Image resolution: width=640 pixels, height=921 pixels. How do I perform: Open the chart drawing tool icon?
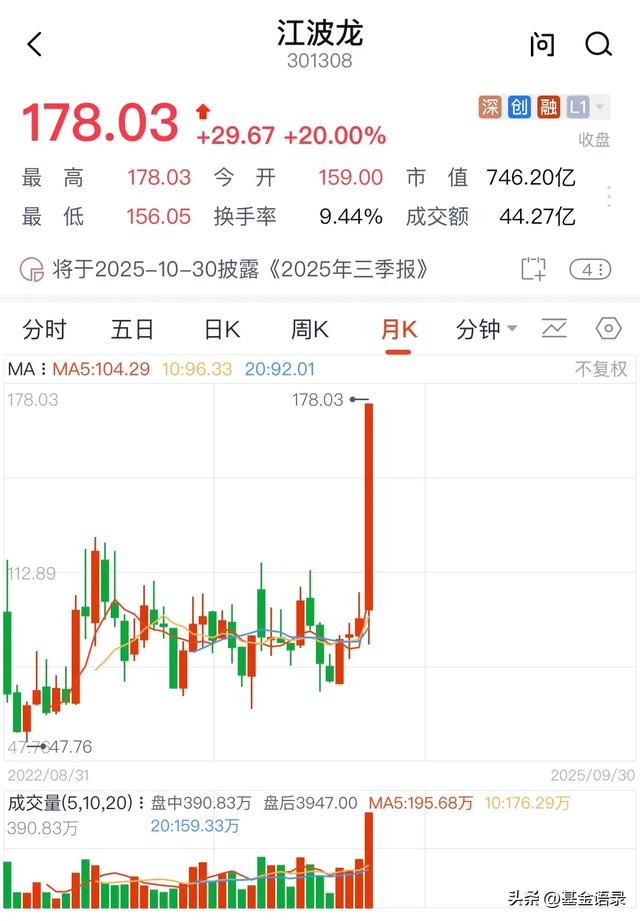coord(554,328)
